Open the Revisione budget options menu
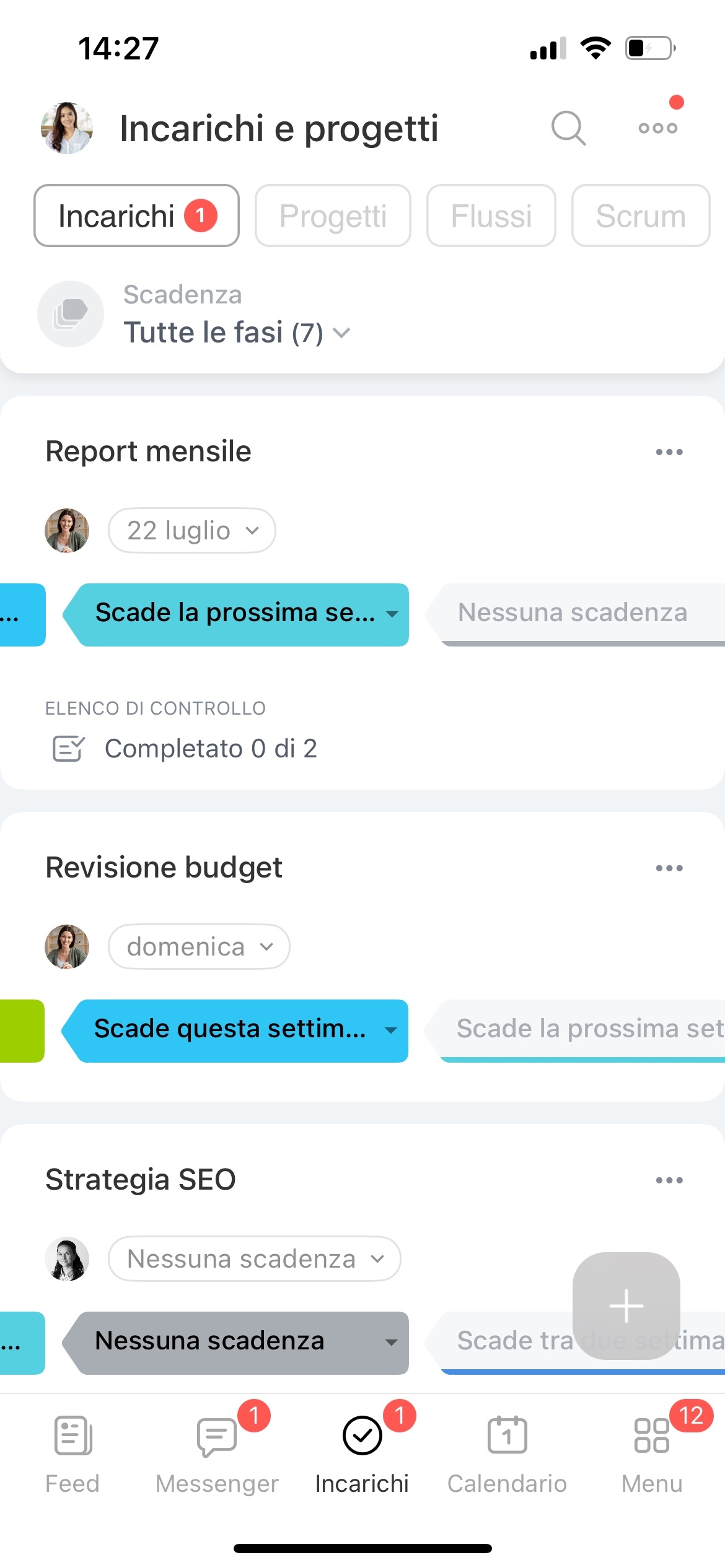 [x=669, y=868]
